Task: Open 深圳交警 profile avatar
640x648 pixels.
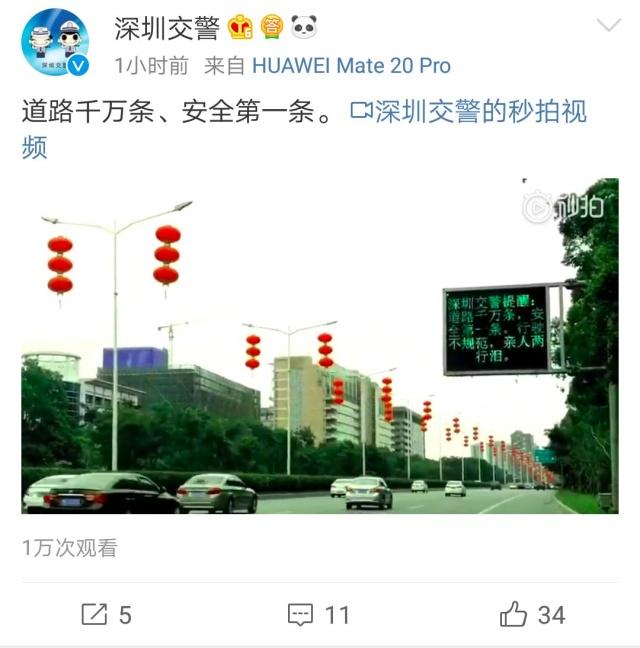Action: (55, 43)
